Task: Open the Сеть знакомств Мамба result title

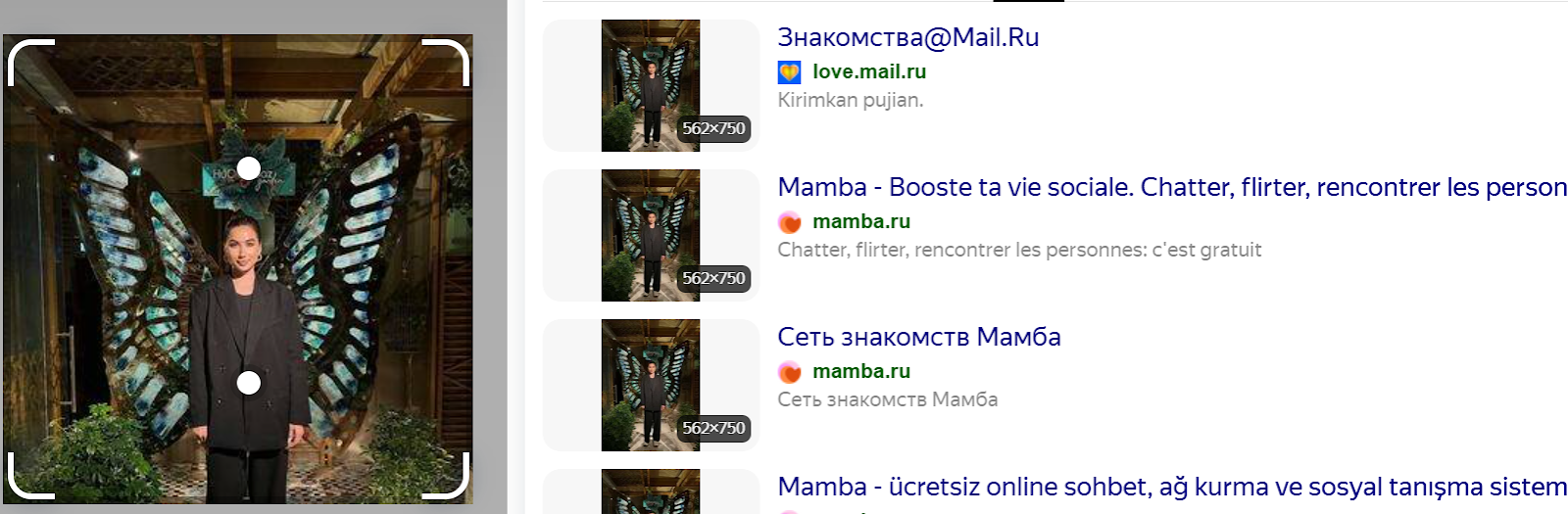Action: click(x=918, y=337)
